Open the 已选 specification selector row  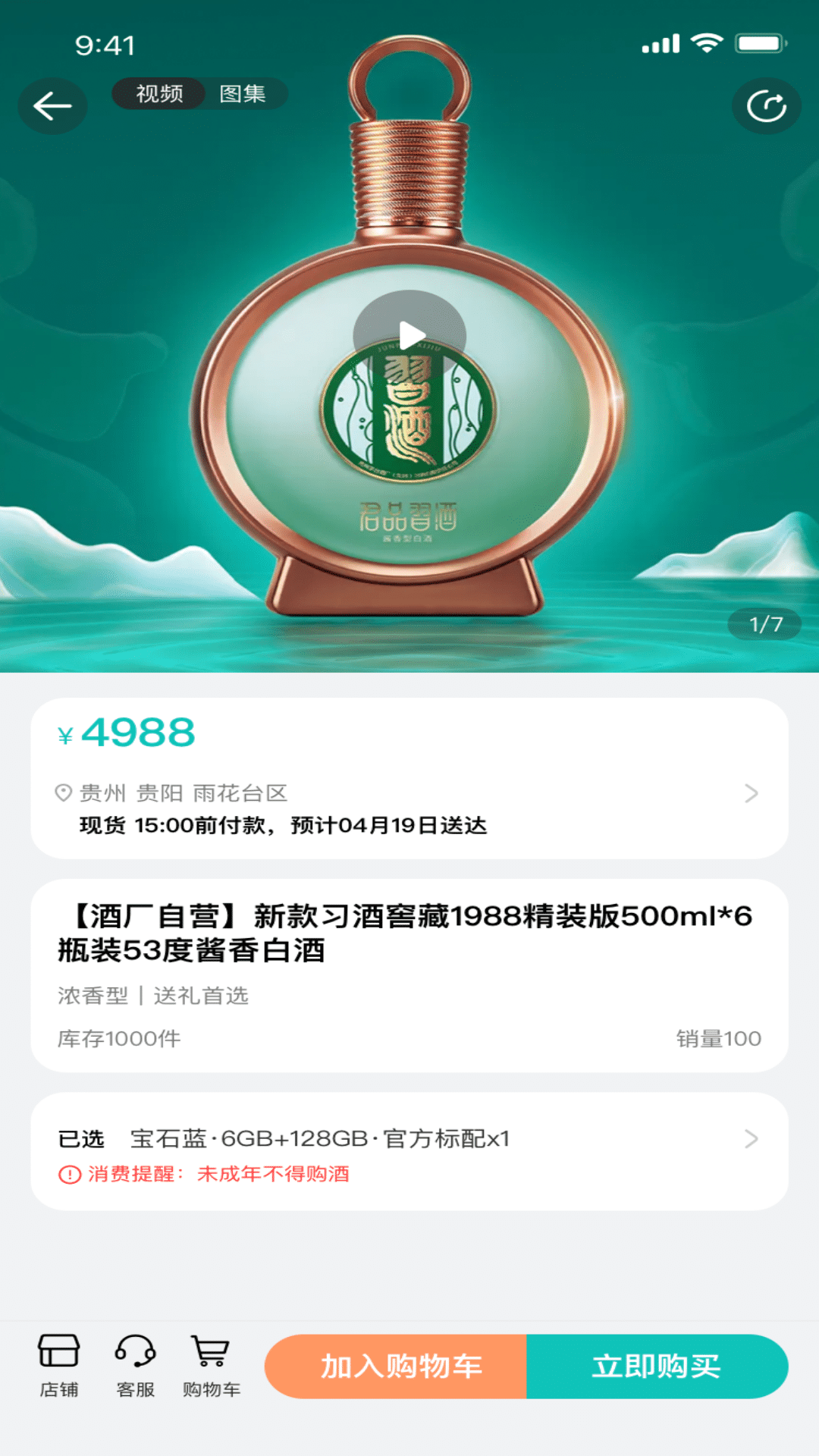(409, 1139)
